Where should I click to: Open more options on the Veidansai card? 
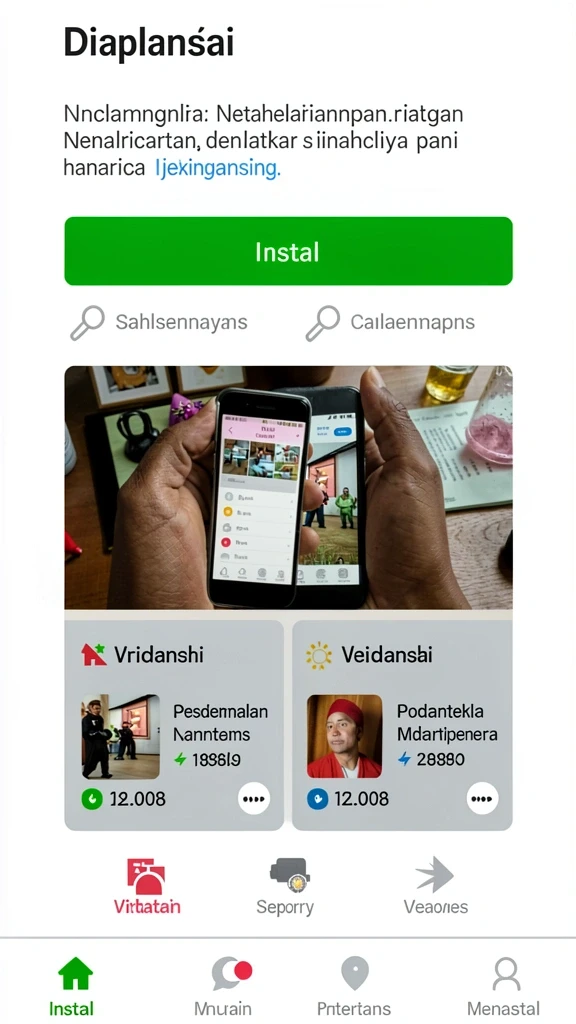482,798
